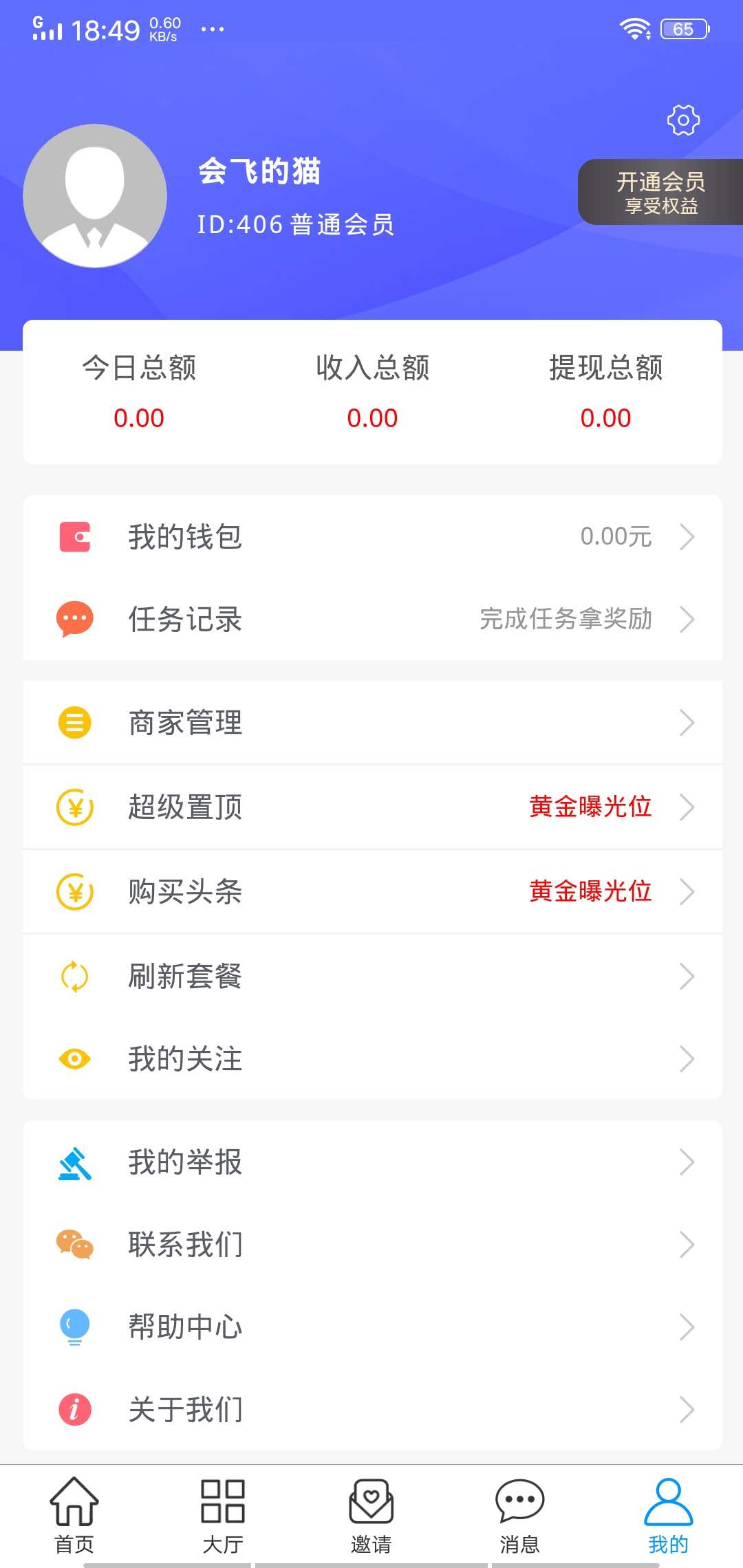Select the 商家管理 list icon
The width and height of the screenshot is (743, 1568).
(75, 722)
